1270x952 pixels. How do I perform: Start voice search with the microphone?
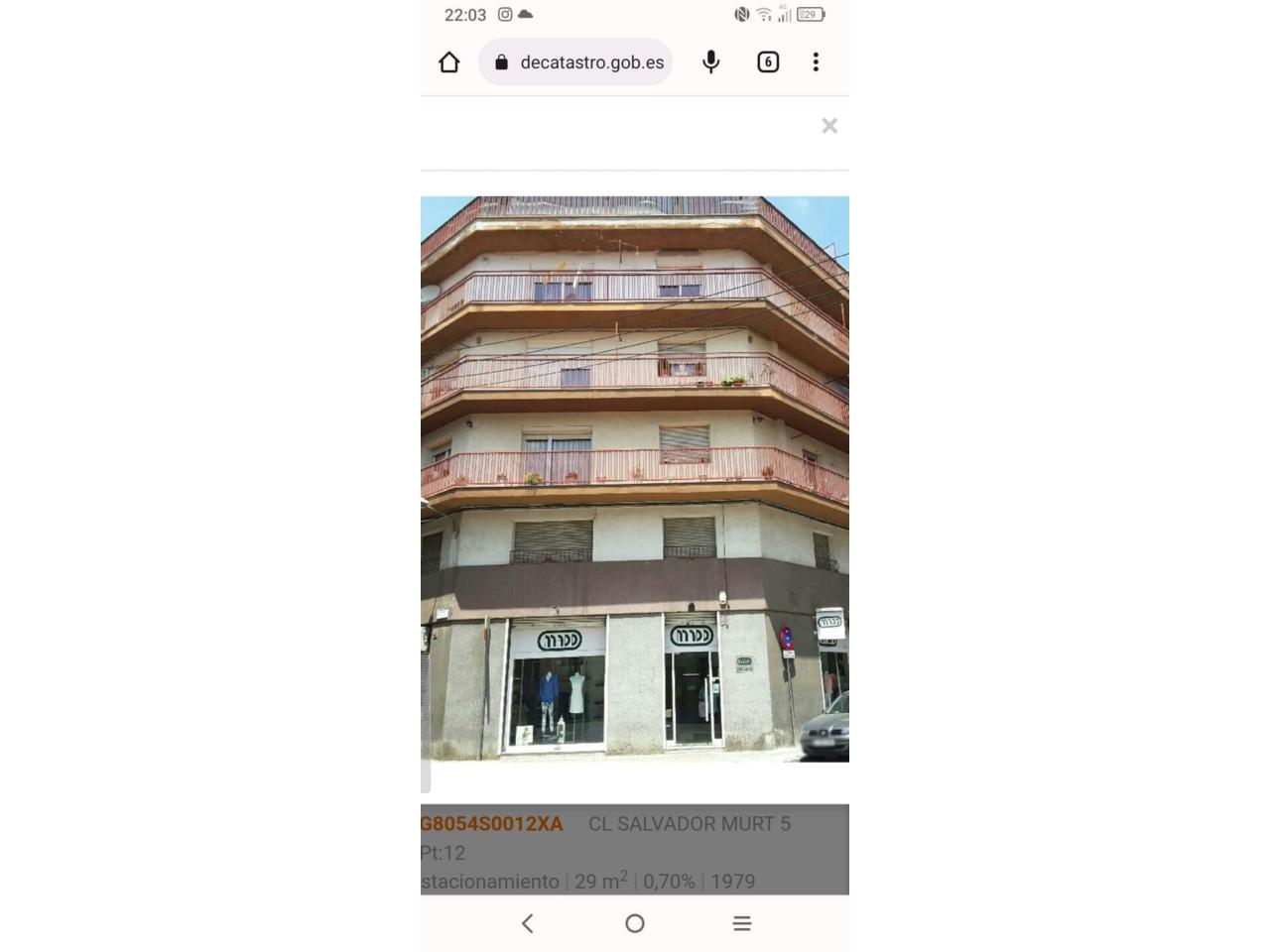pos(710,62)
